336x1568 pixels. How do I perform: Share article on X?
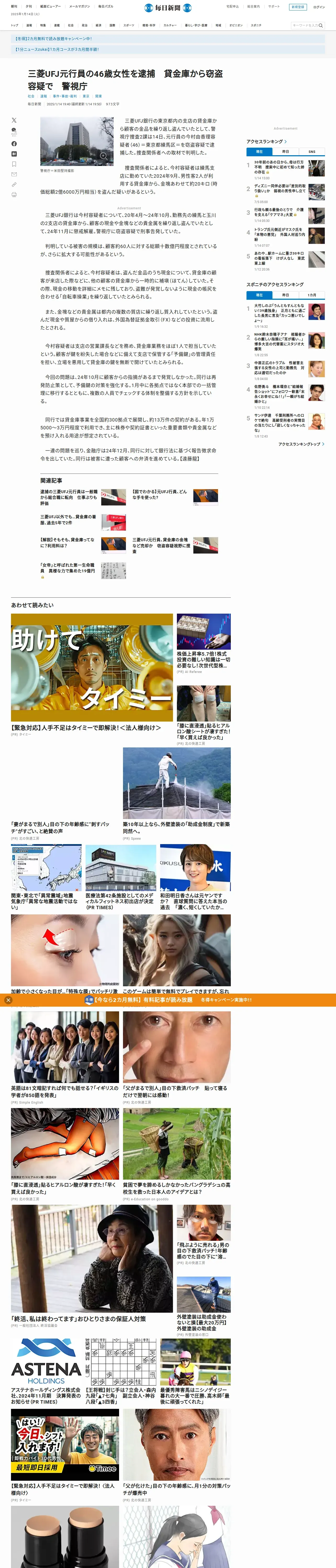click(14, 120)
